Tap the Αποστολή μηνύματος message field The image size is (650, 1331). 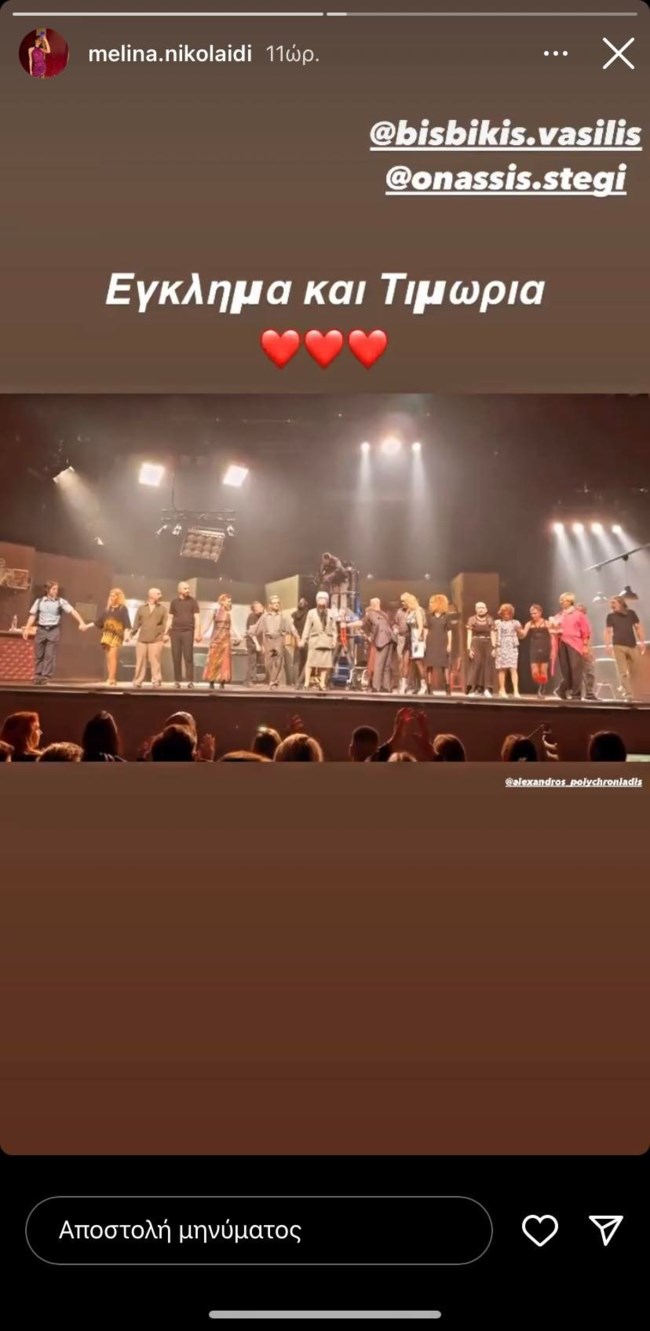click(x=258, y=1230)
